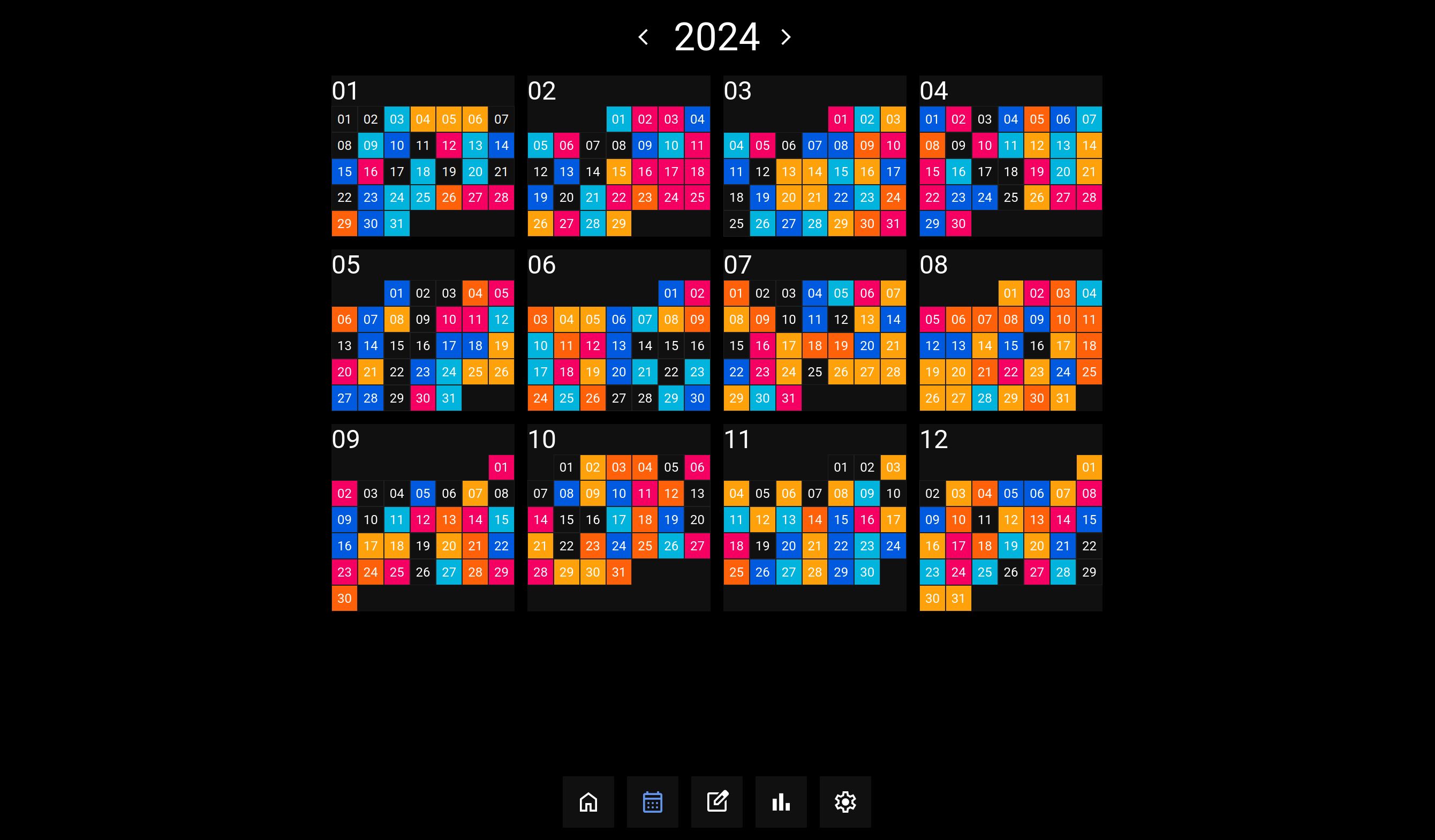Open month 02 calendar
1435x840 pixels.
pos(541,91)
